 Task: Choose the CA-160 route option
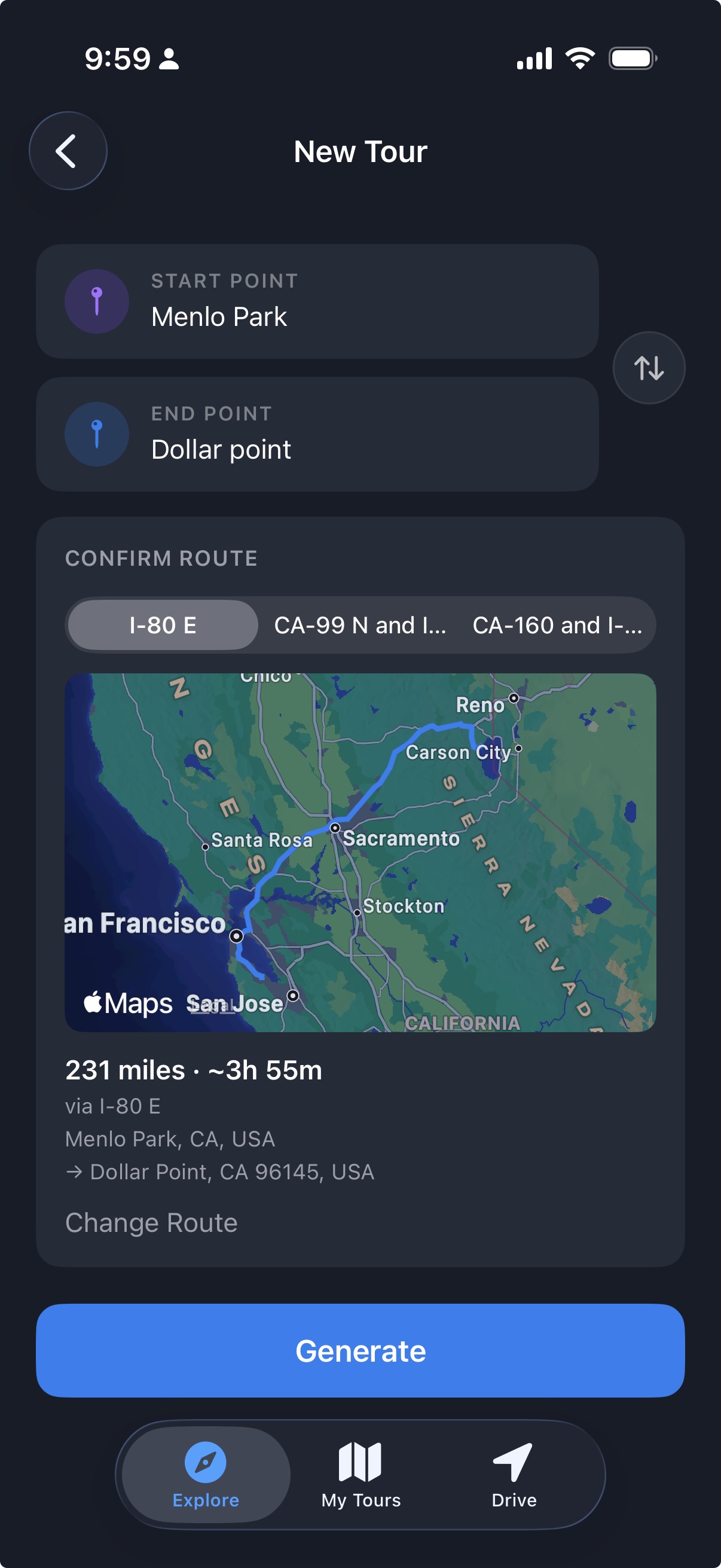pos(558,626)
